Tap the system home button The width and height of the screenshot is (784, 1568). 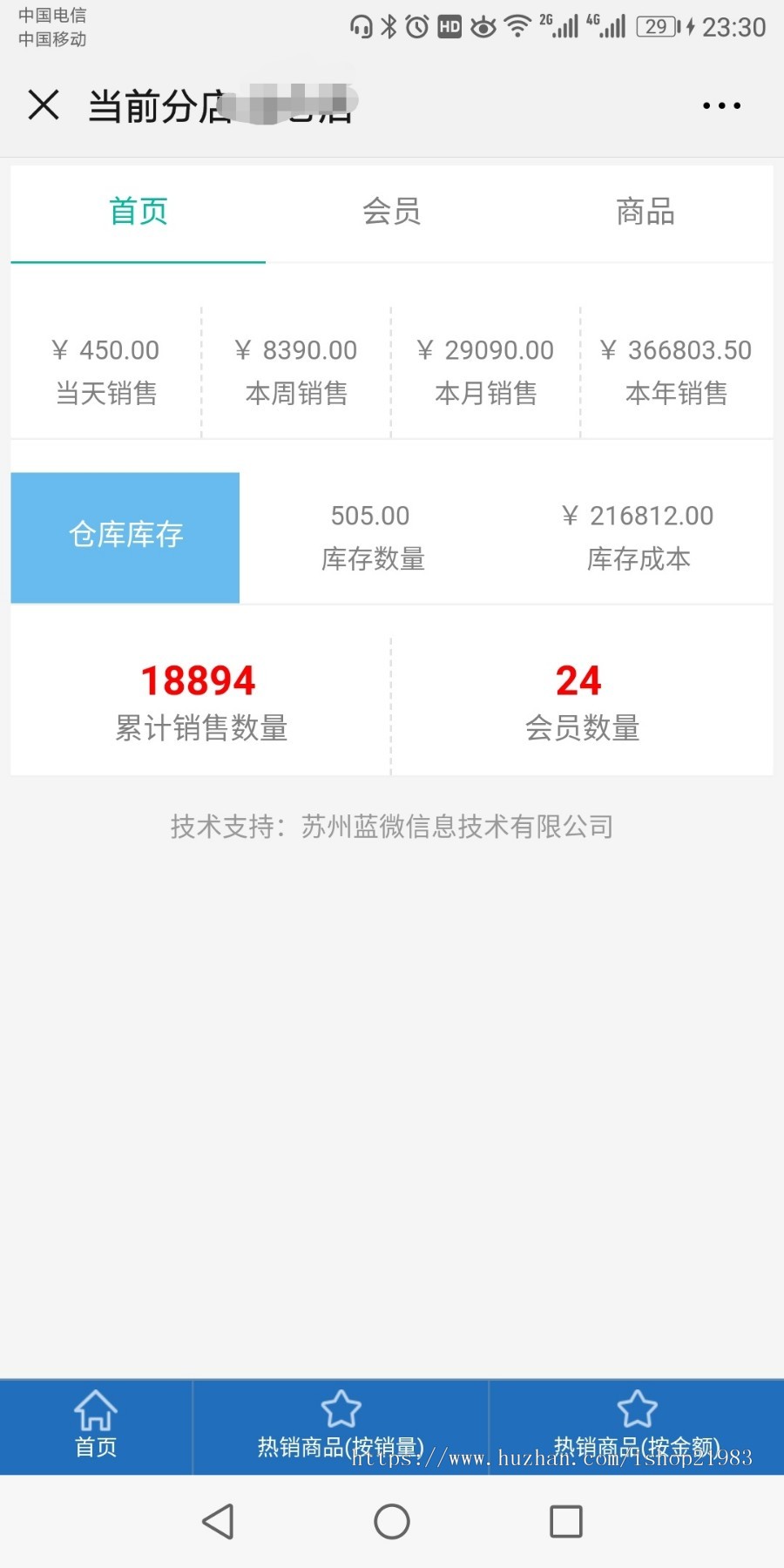click(392, 1522)
